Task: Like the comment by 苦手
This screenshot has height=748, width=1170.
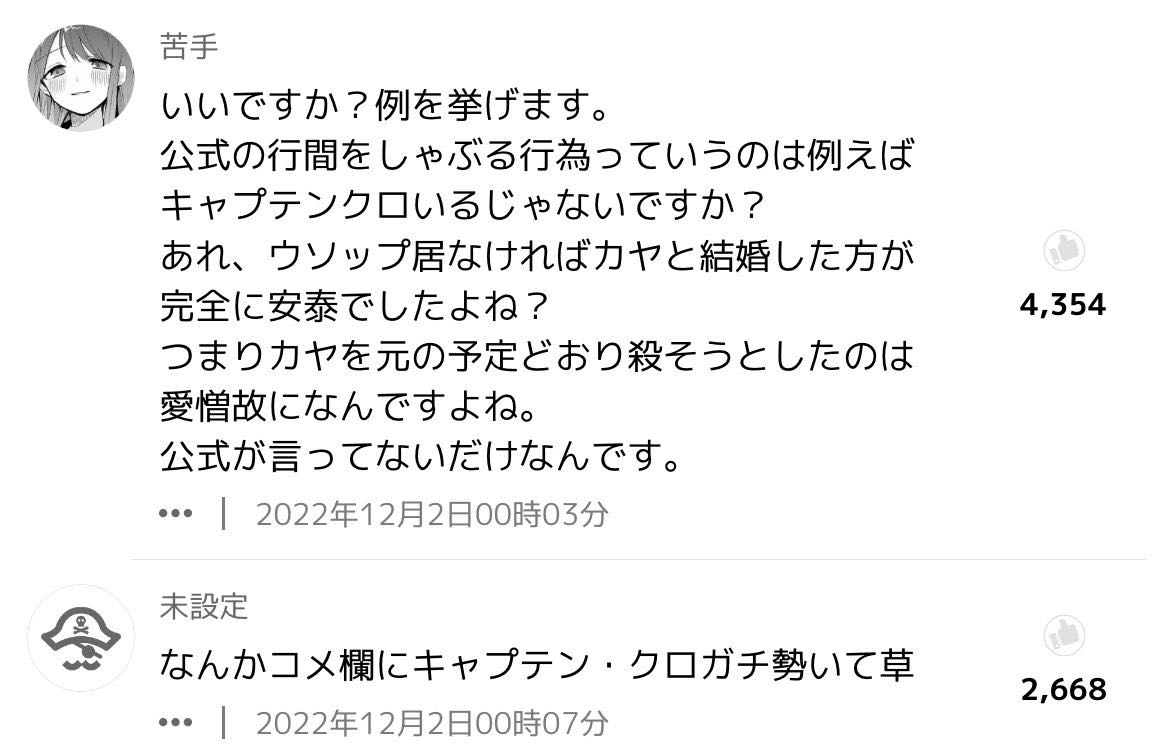Action: pos(1064,251)
